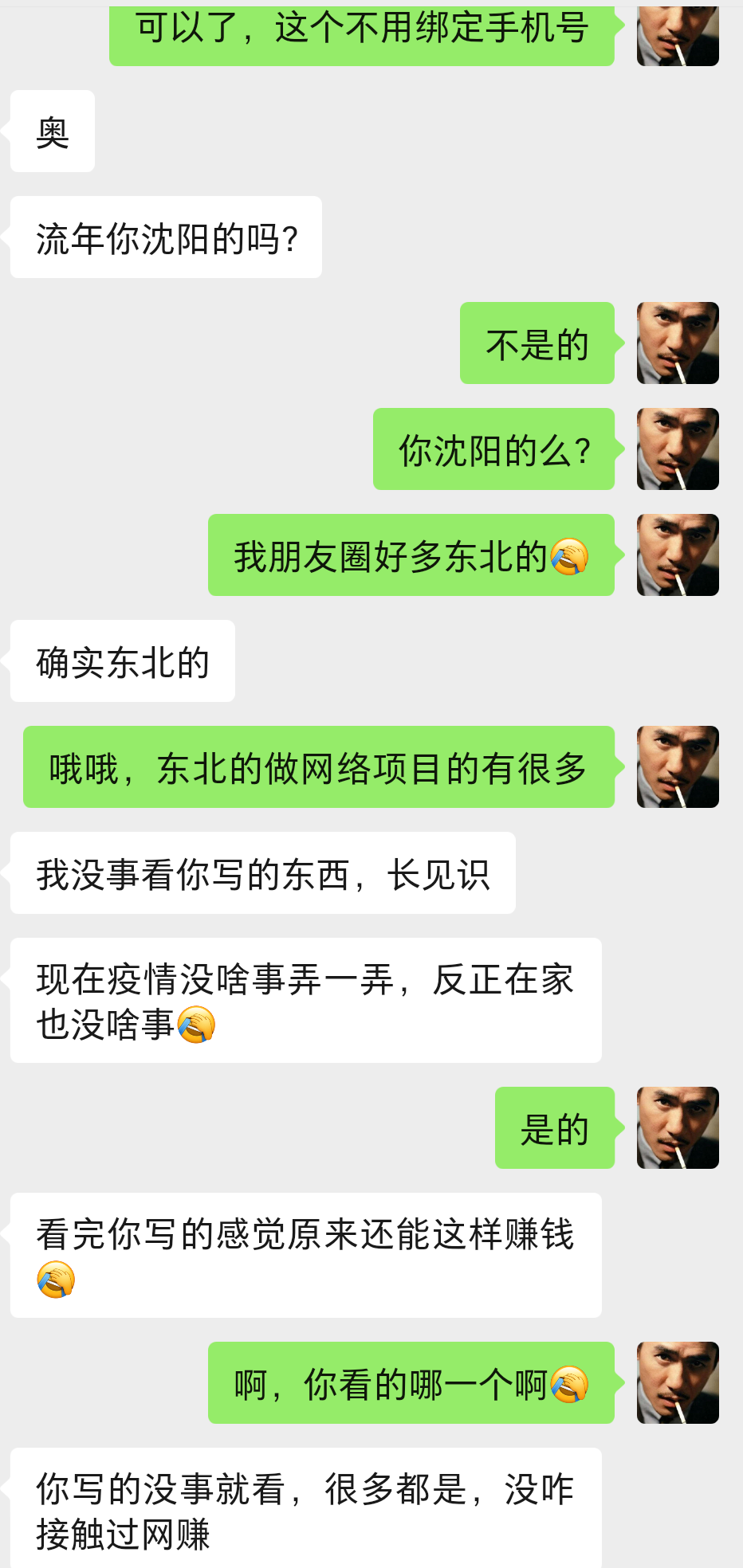Open the avatar next to '不是的' message
The height and width of the screenshot is (1568, 743).
[678, 343]
